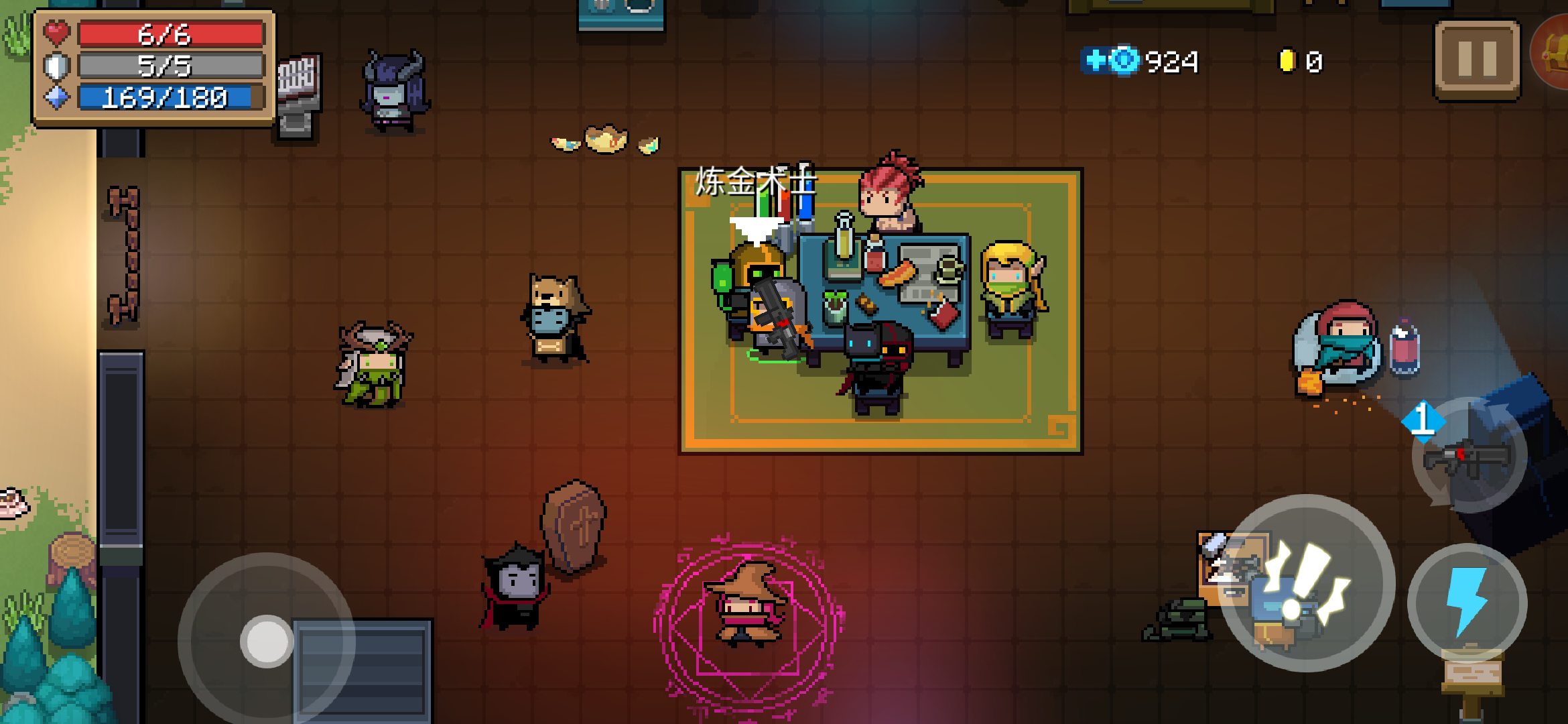Select the druid with antlers
The image size is (1568, 724).
click(x=374, y=366)
